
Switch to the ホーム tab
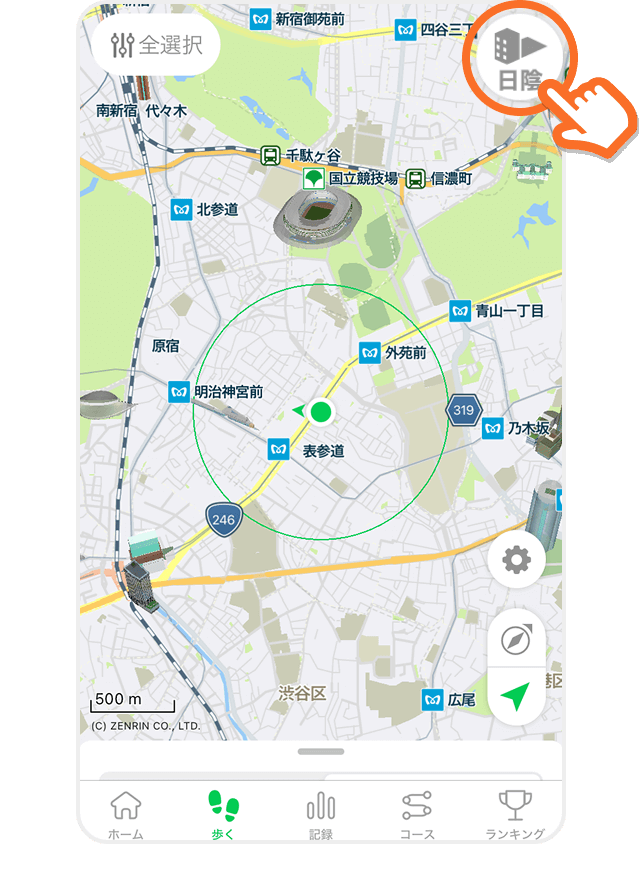125,813
